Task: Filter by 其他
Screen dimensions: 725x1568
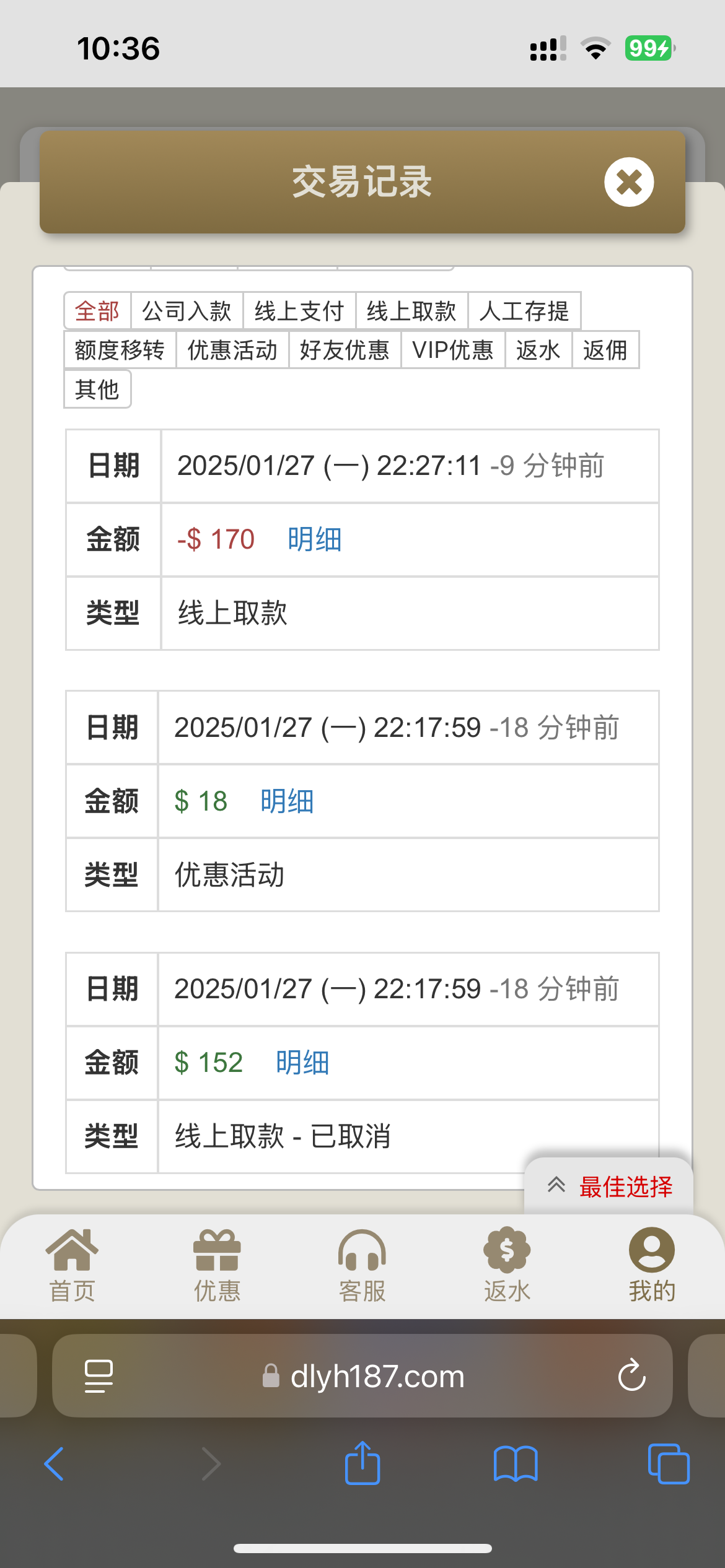Action: (97, 389)
